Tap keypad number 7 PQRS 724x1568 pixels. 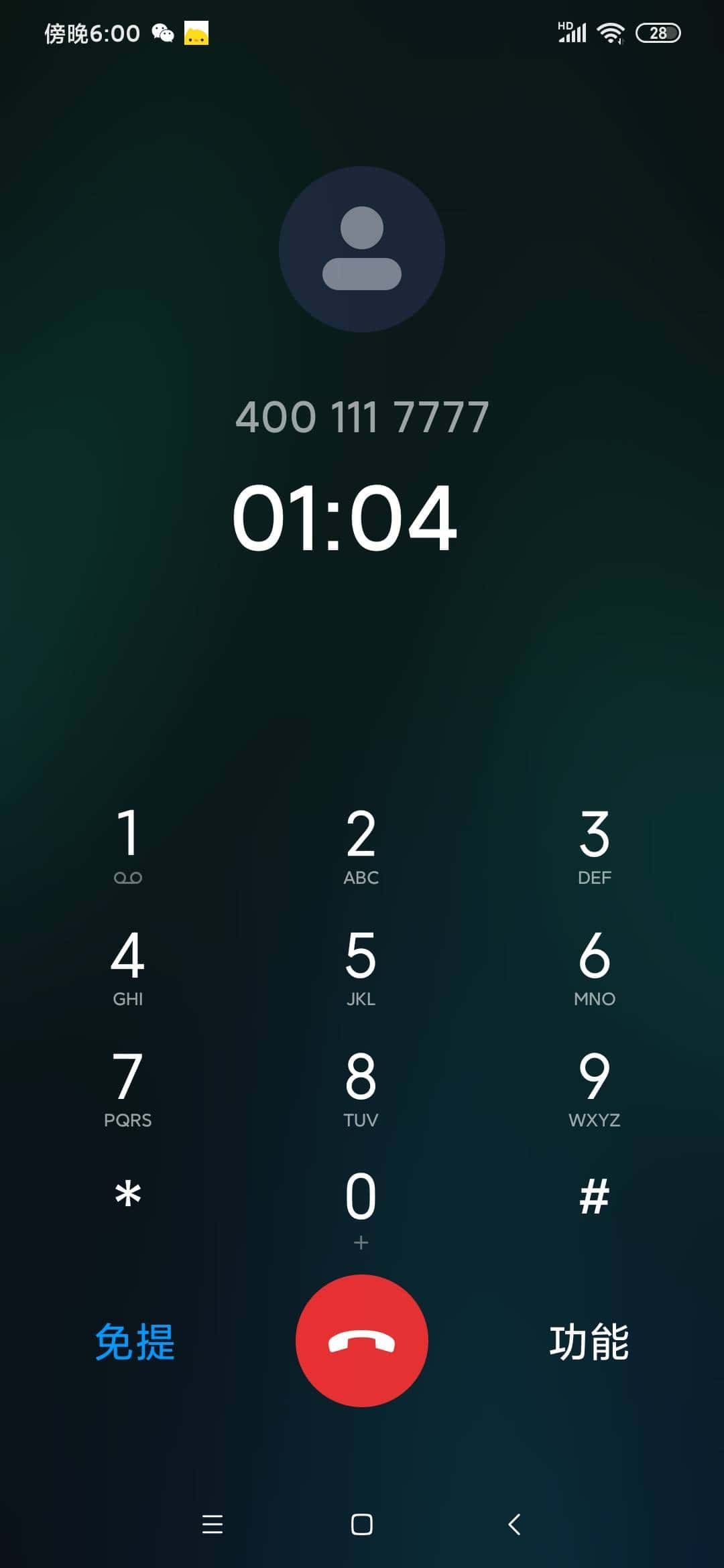127,1088
